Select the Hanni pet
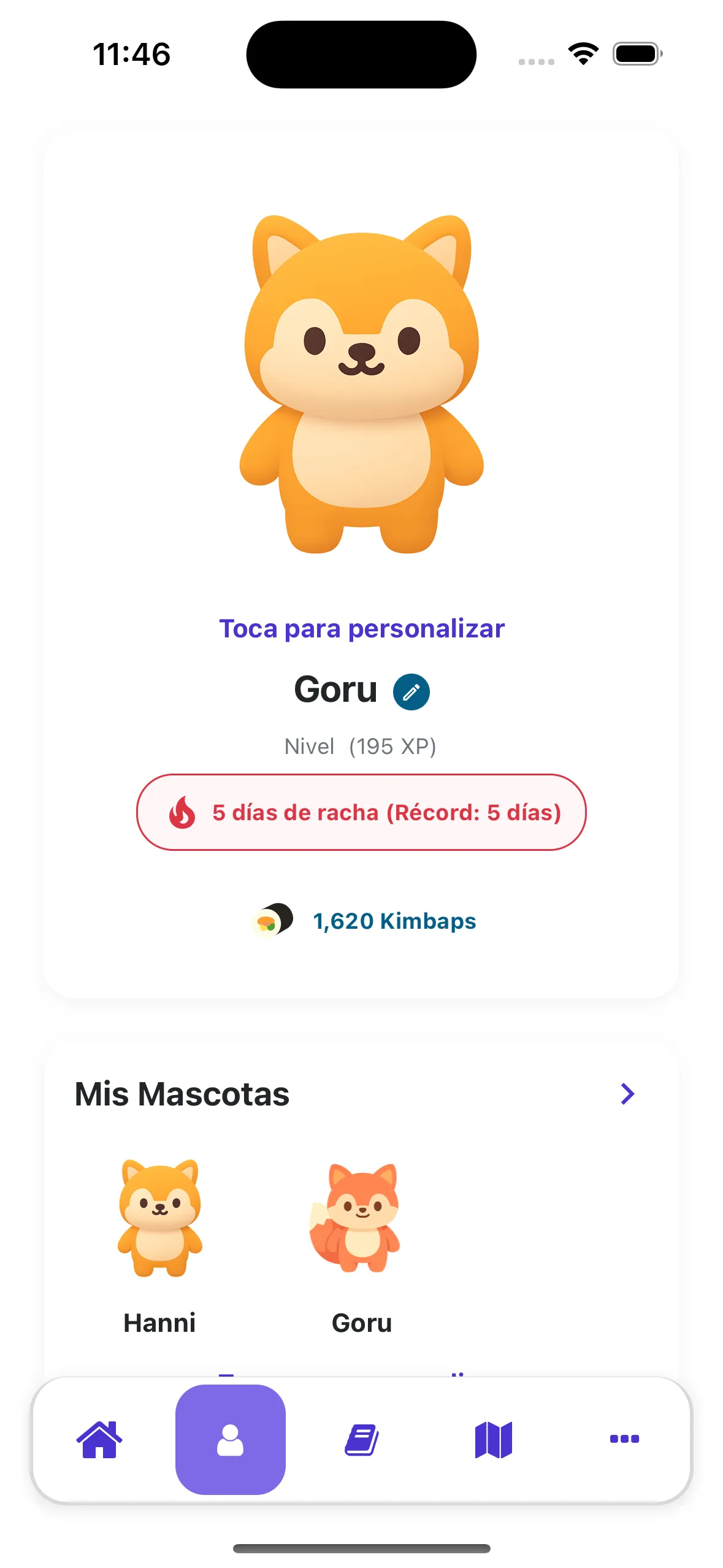The width and height of the screenshot is (723, 1568). click(160, 1245)
